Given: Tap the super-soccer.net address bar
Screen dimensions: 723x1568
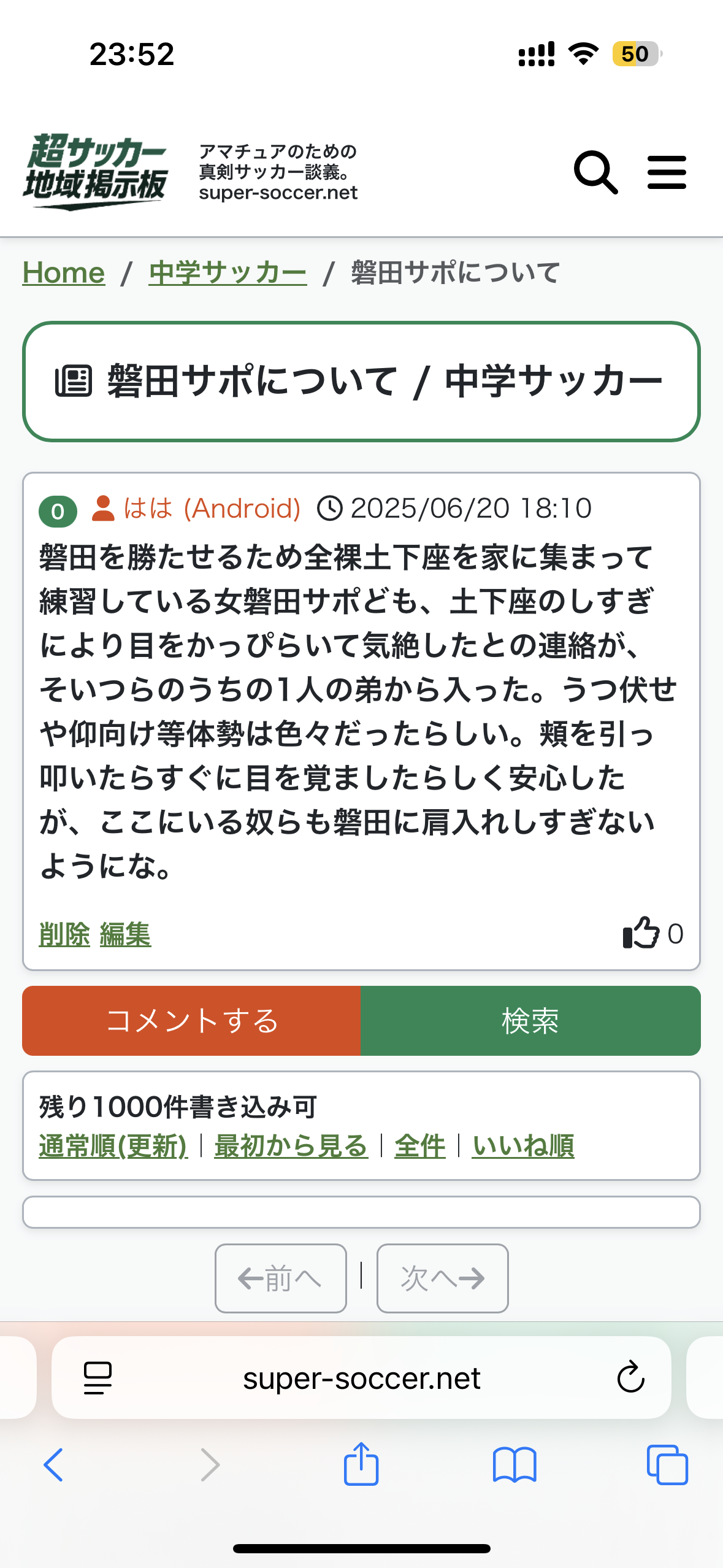Looking at the screenshot, I should 361,1378.
